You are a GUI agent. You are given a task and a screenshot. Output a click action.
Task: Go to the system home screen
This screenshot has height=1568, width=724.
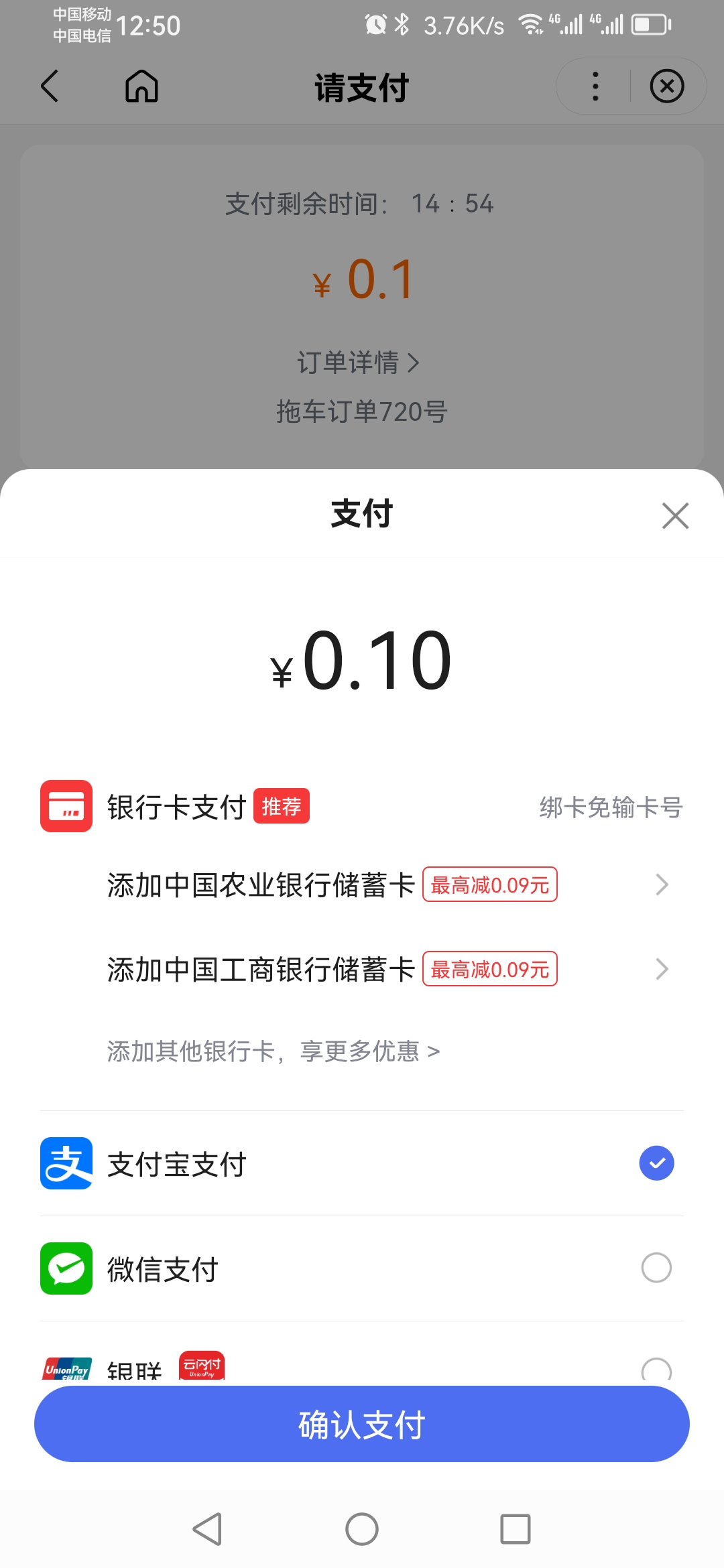point(362,1529)
